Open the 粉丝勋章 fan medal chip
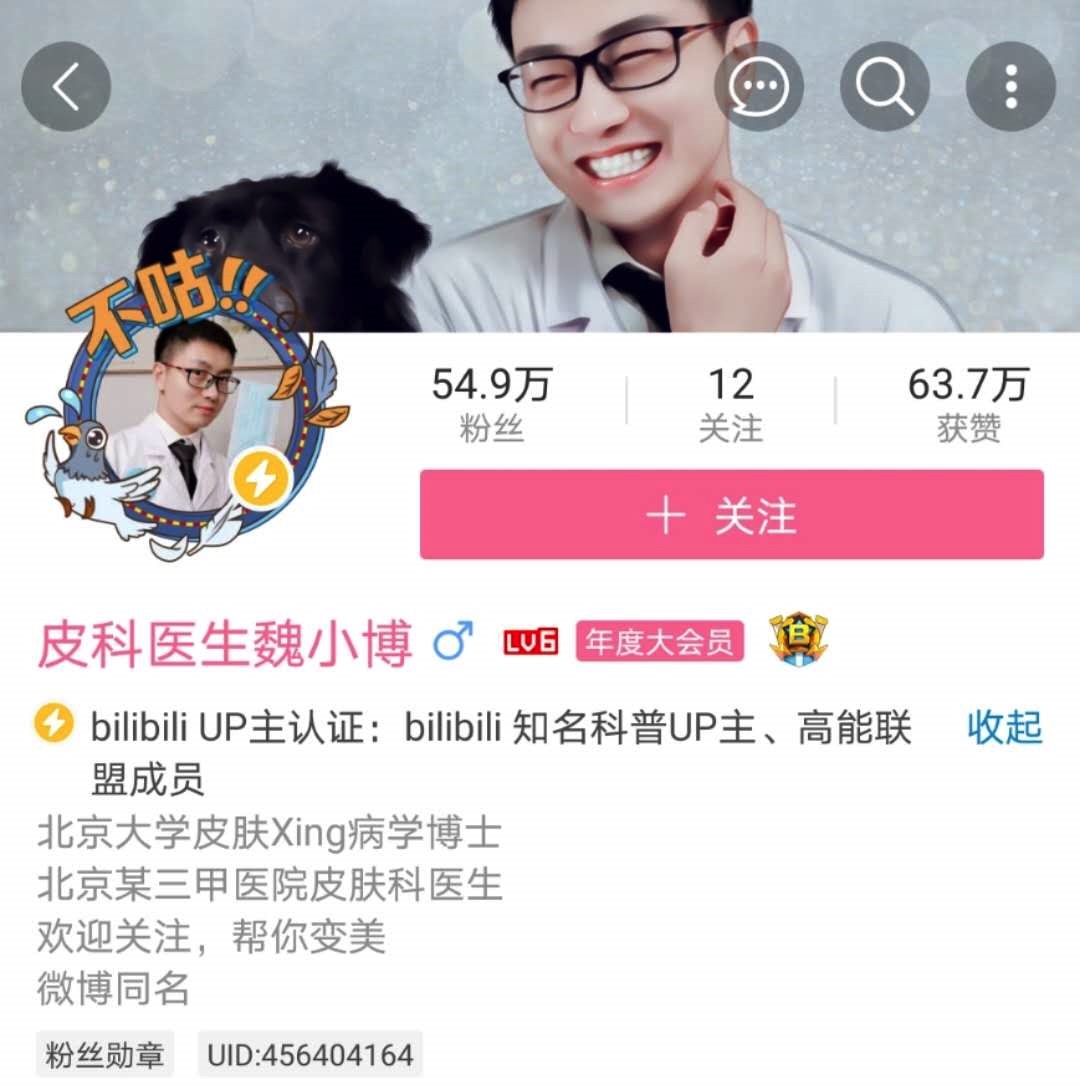The image size is (1080, 1085). coord(105,1054)
